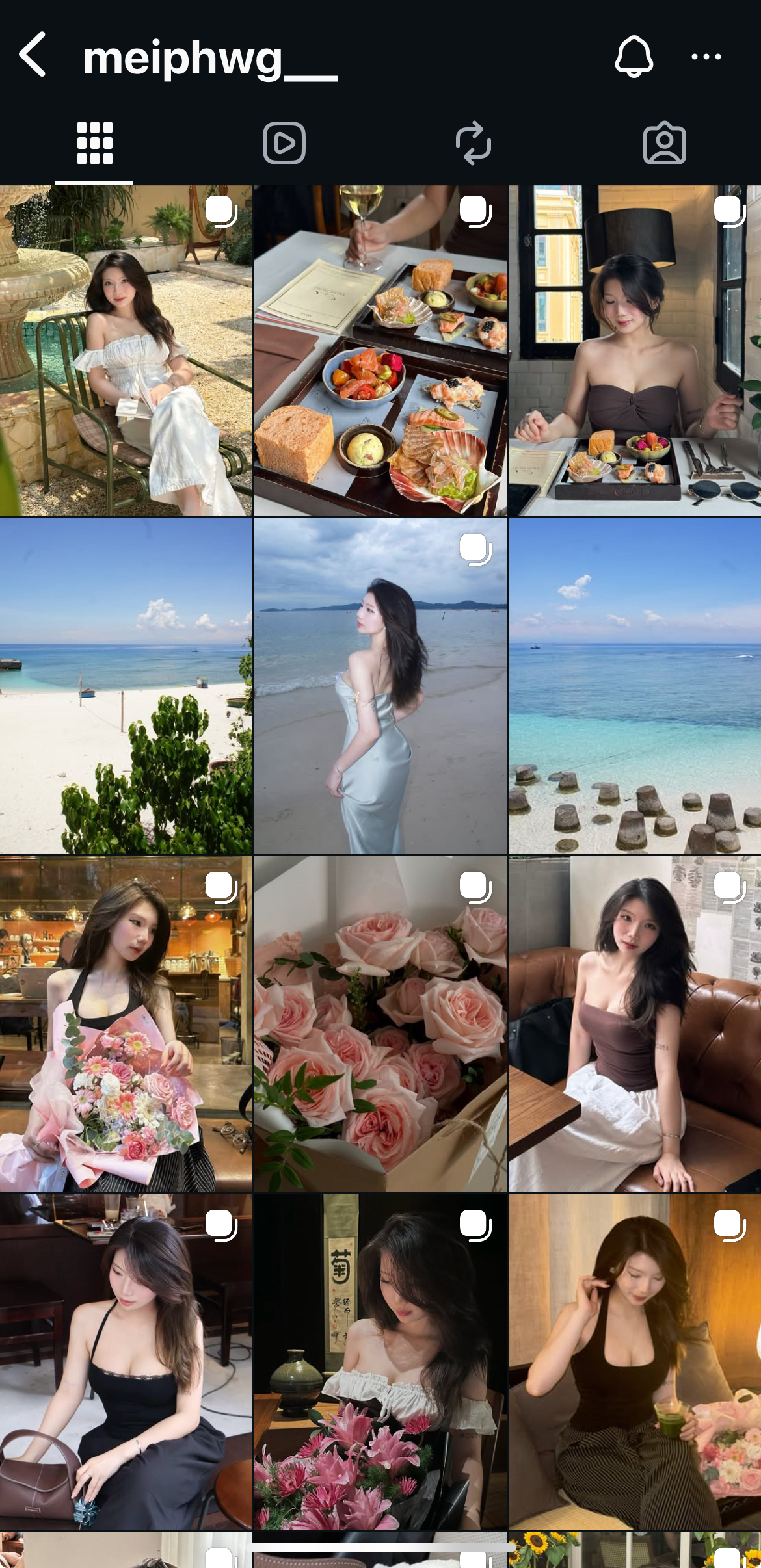Switch to the Reels tab
761x1568 pixels.
pos(284,143)
